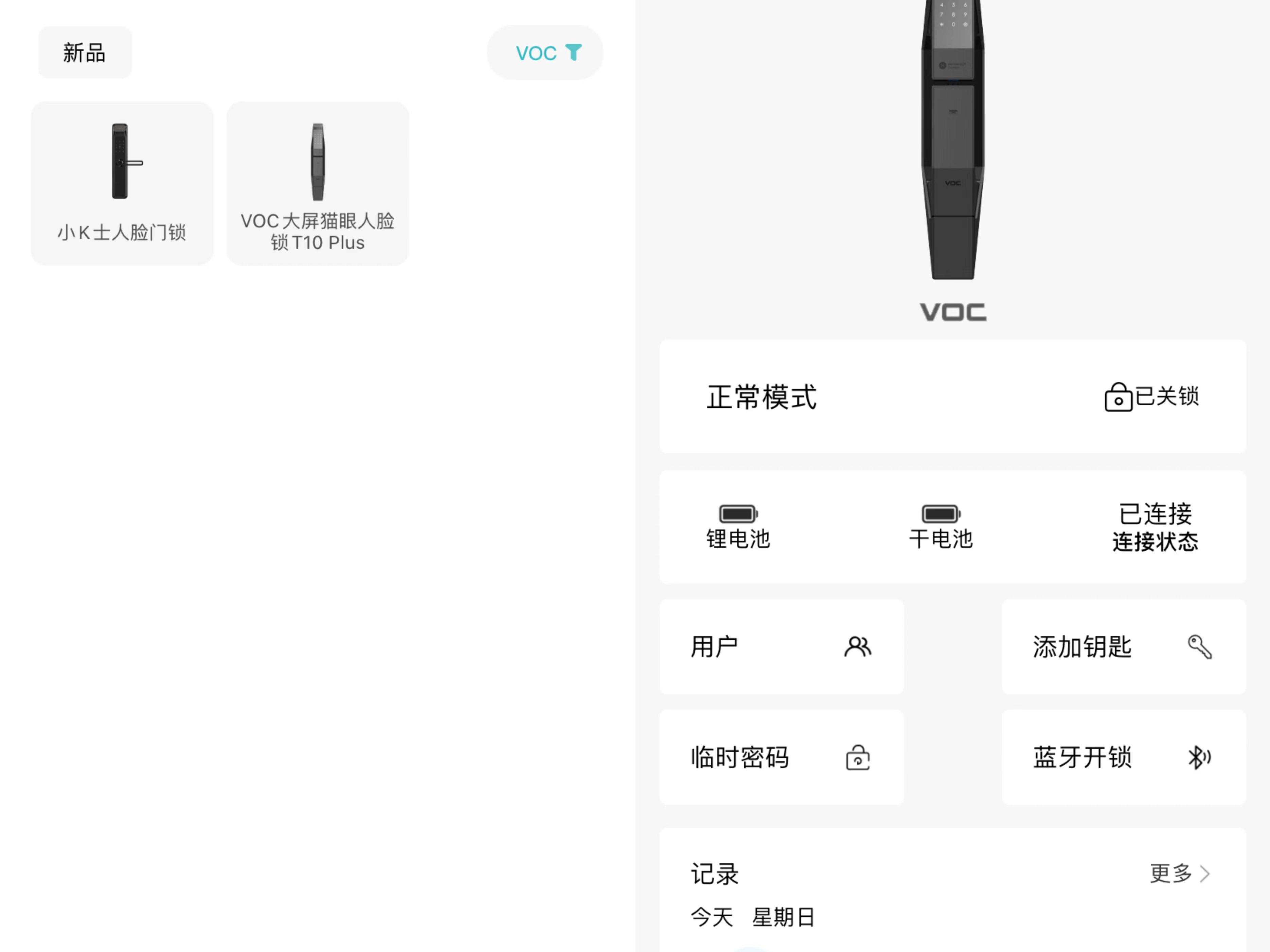Open the 用户 users card
Image resolution: width=1270 pixels, height=952 pixels.
781,647
